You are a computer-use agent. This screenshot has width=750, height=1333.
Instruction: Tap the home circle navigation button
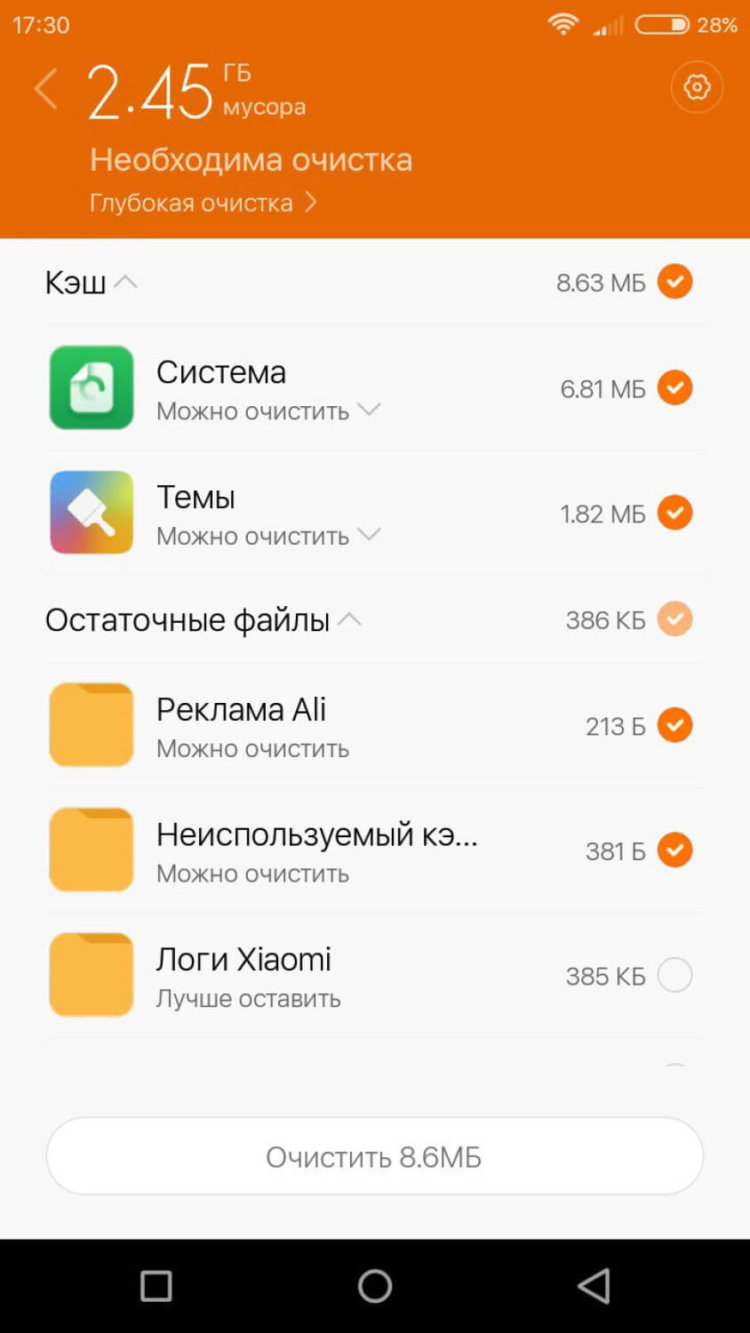[x=374, y=1287]
